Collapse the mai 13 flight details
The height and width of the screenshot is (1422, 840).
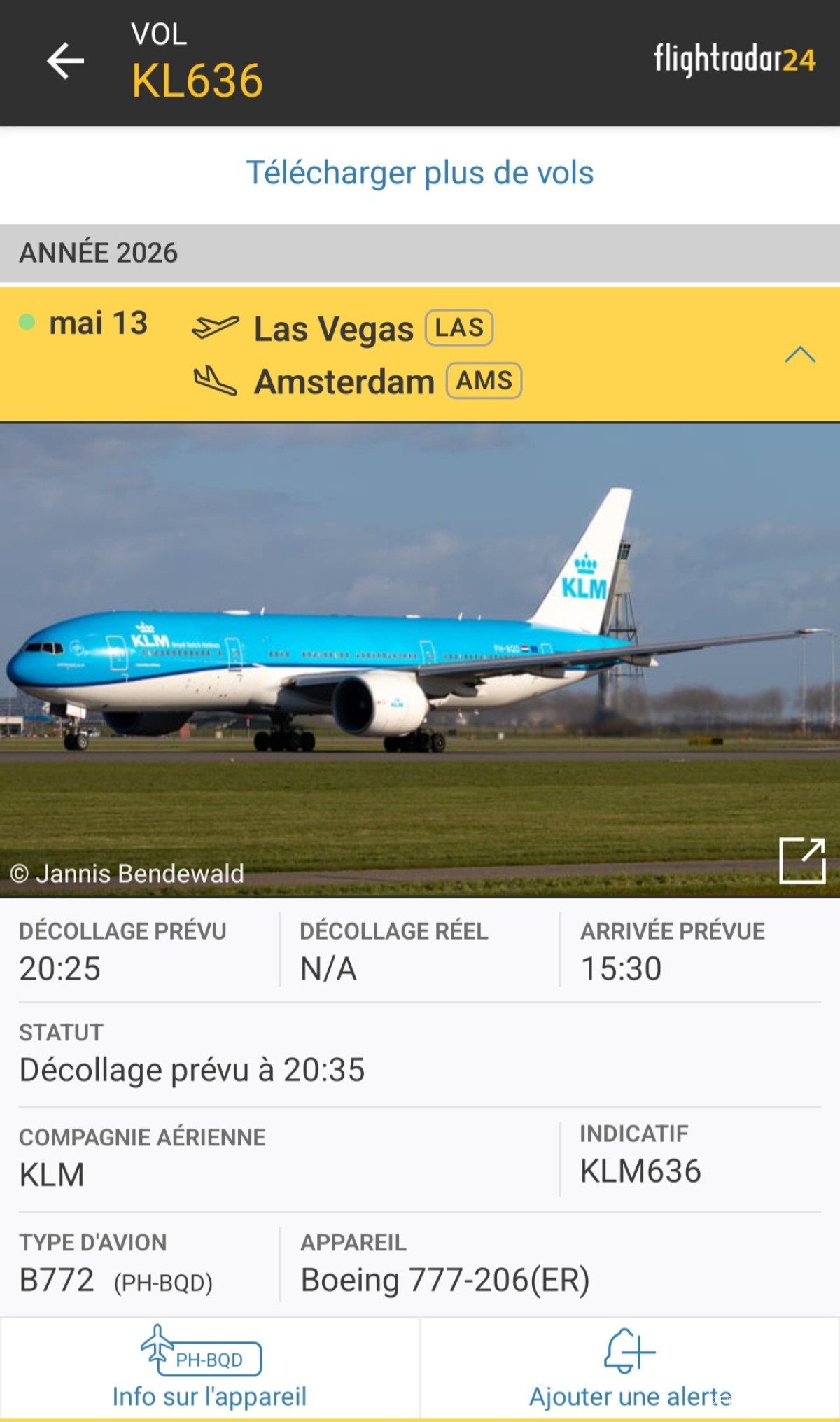click(800, 354)
